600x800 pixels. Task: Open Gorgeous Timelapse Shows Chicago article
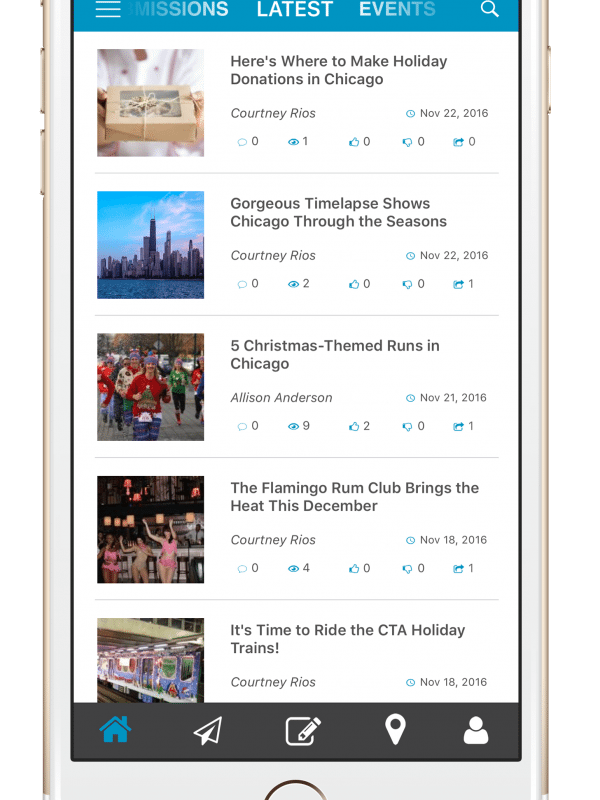pos(338,212)
